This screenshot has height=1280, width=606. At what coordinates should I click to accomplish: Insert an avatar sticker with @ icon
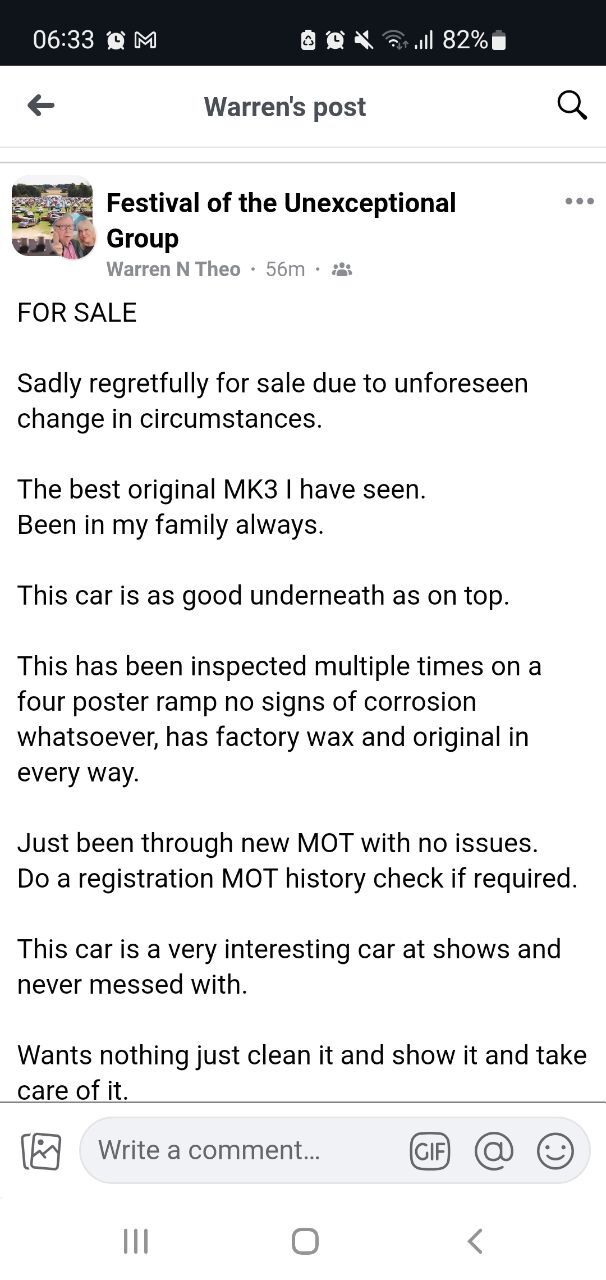(x=493, y=1151)
